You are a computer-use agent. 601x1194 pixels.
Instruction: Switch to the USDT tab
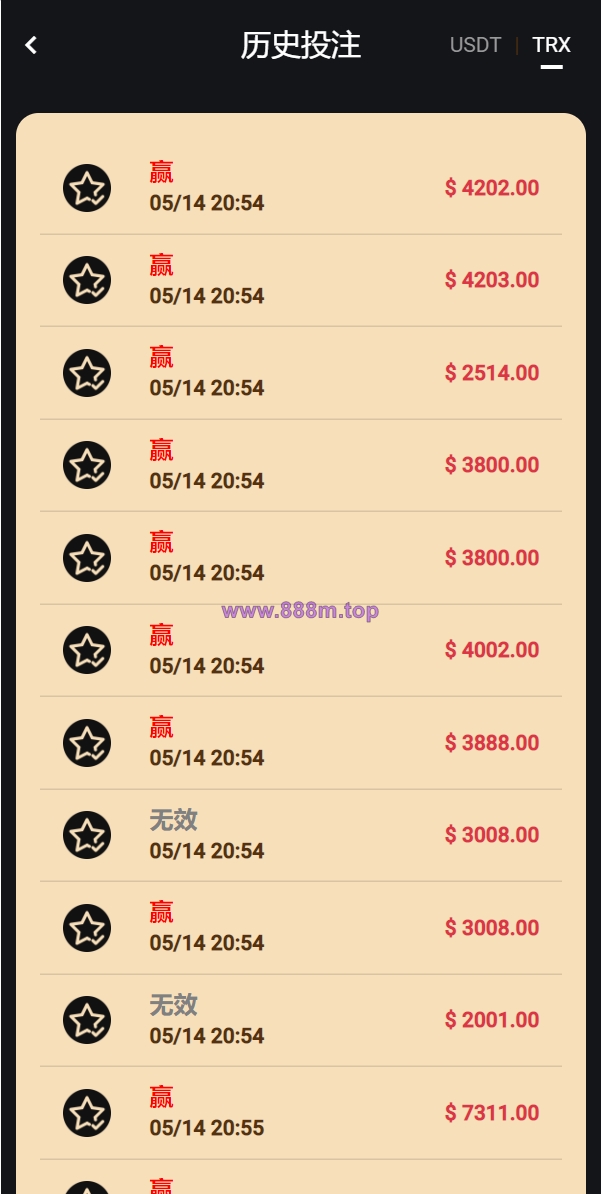pyautogui.click(x=475, y=45)
